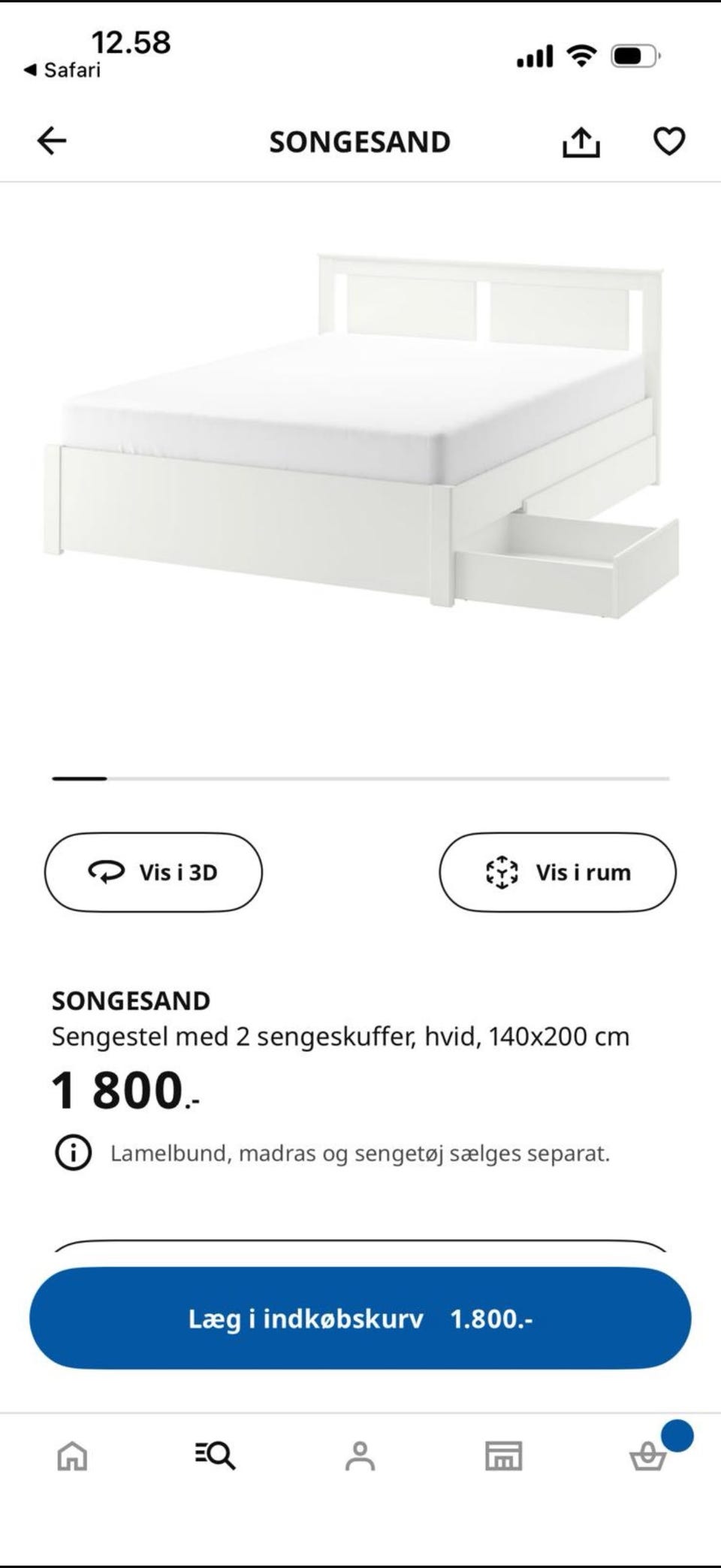The width and height of the screenshot is (721, 1568).
Task: View the bed in 3D mode
Action: [153, 872]
